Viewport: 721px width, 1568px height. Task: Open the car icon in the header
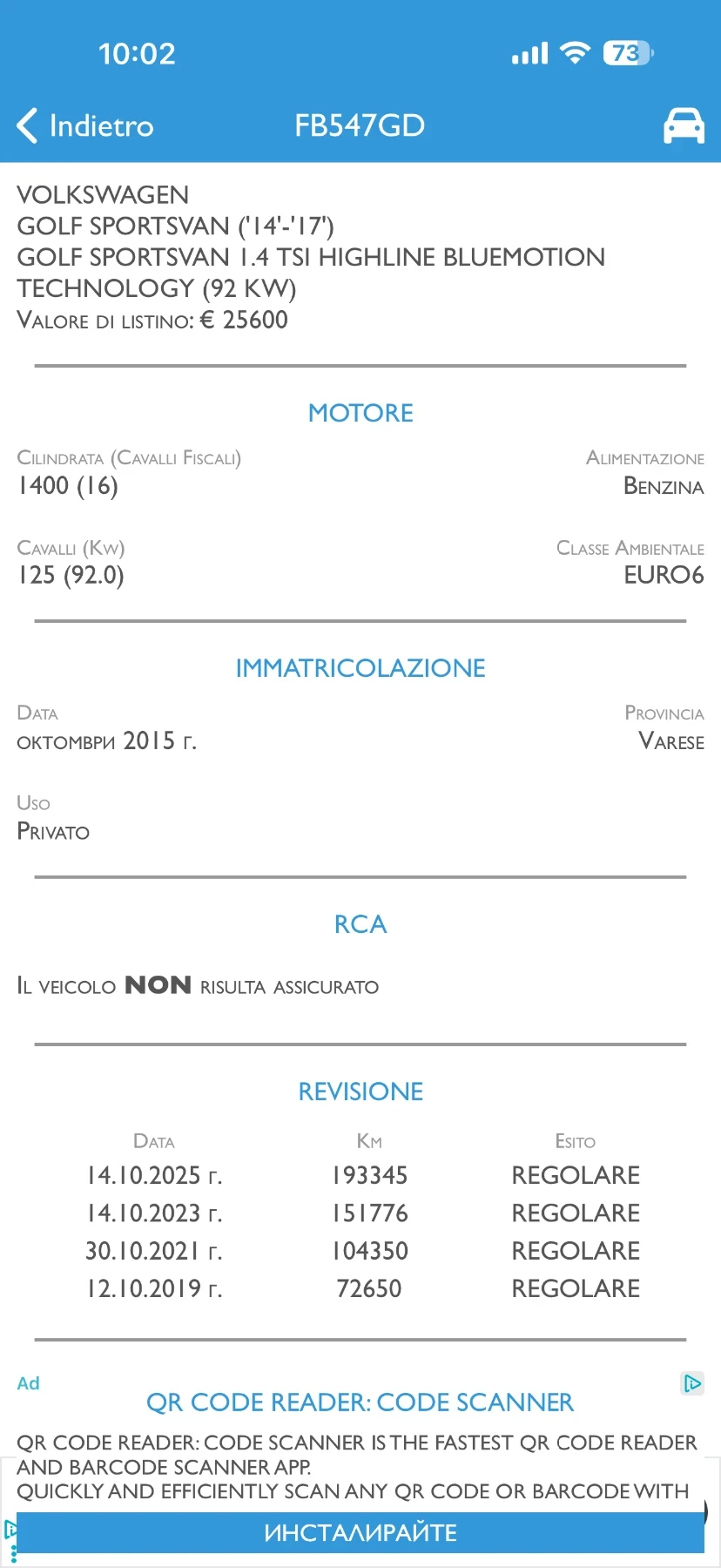684,126
